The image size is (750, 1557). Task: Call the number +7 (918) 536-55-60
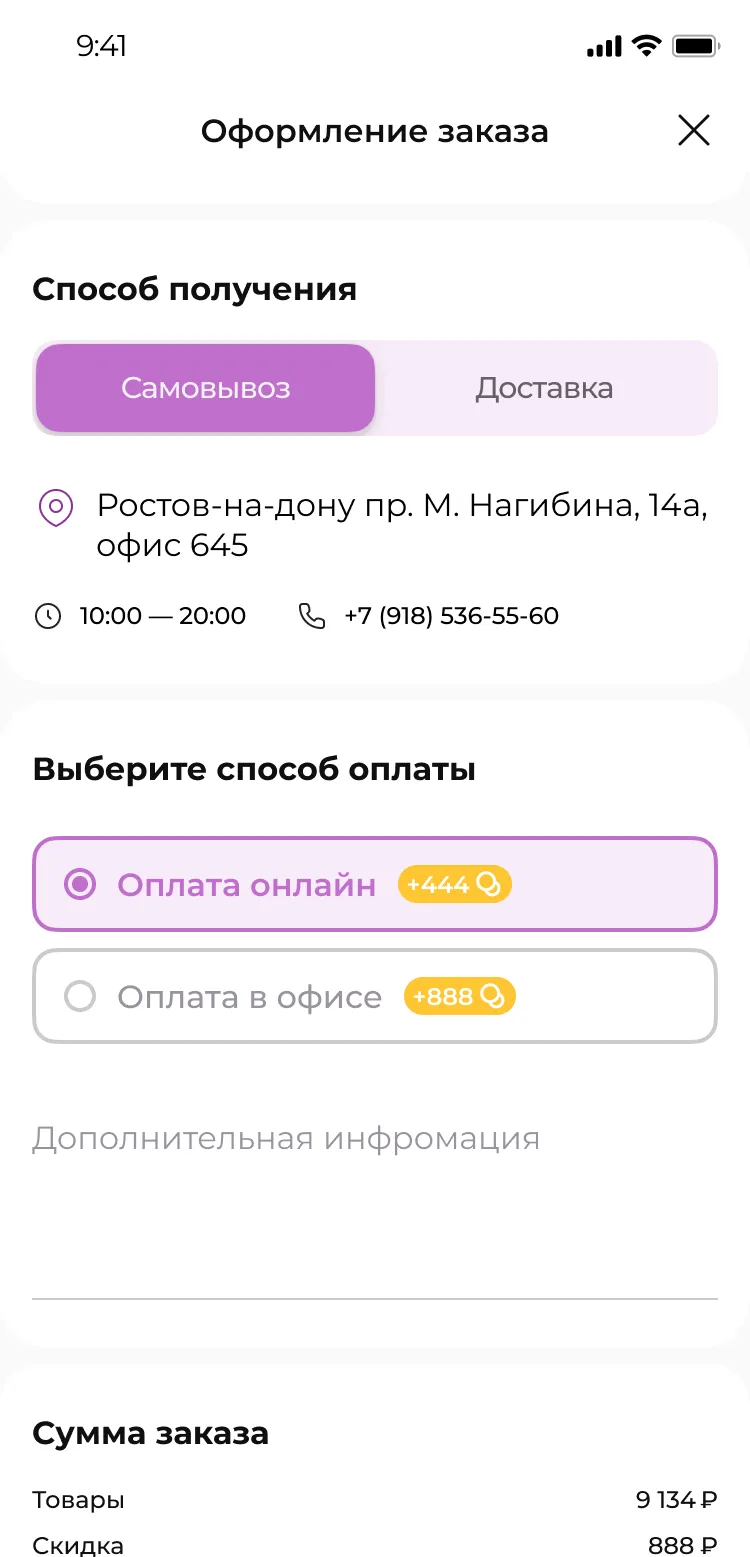point(451,616)
